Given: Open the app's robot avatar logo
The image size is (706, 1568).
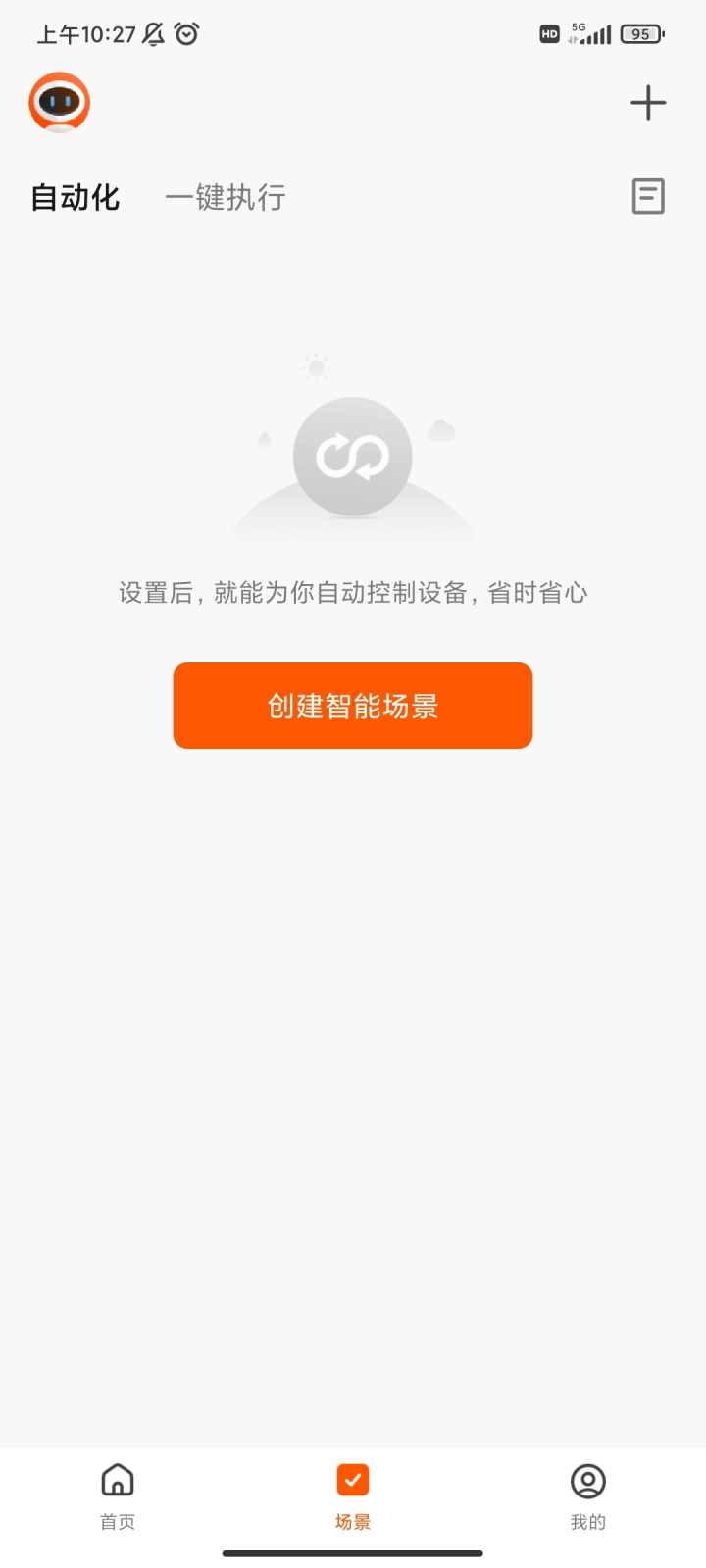Looking at the screenshot, I should (x=59, y=102).
